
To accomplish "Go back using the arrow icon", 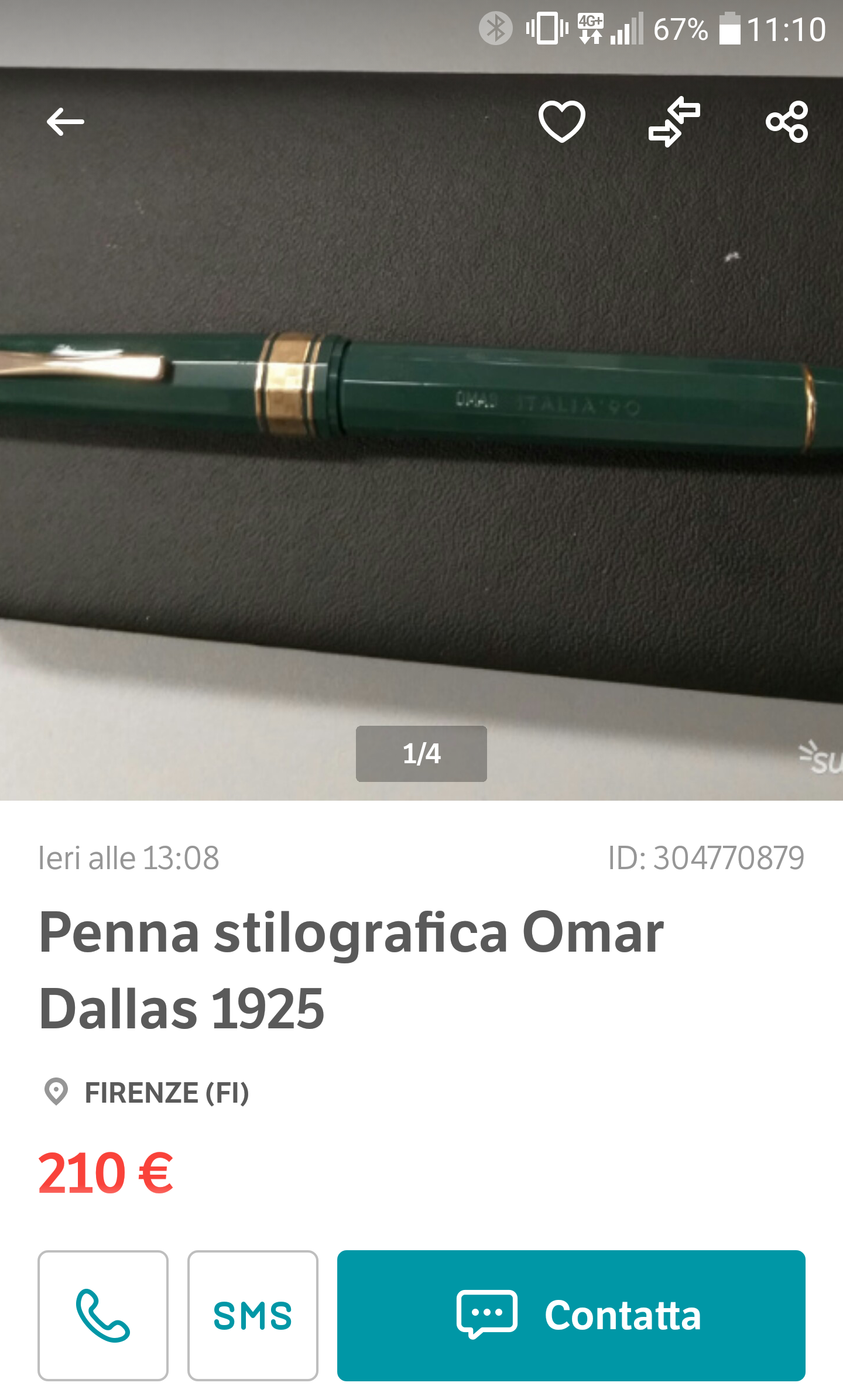I will 65,122.
